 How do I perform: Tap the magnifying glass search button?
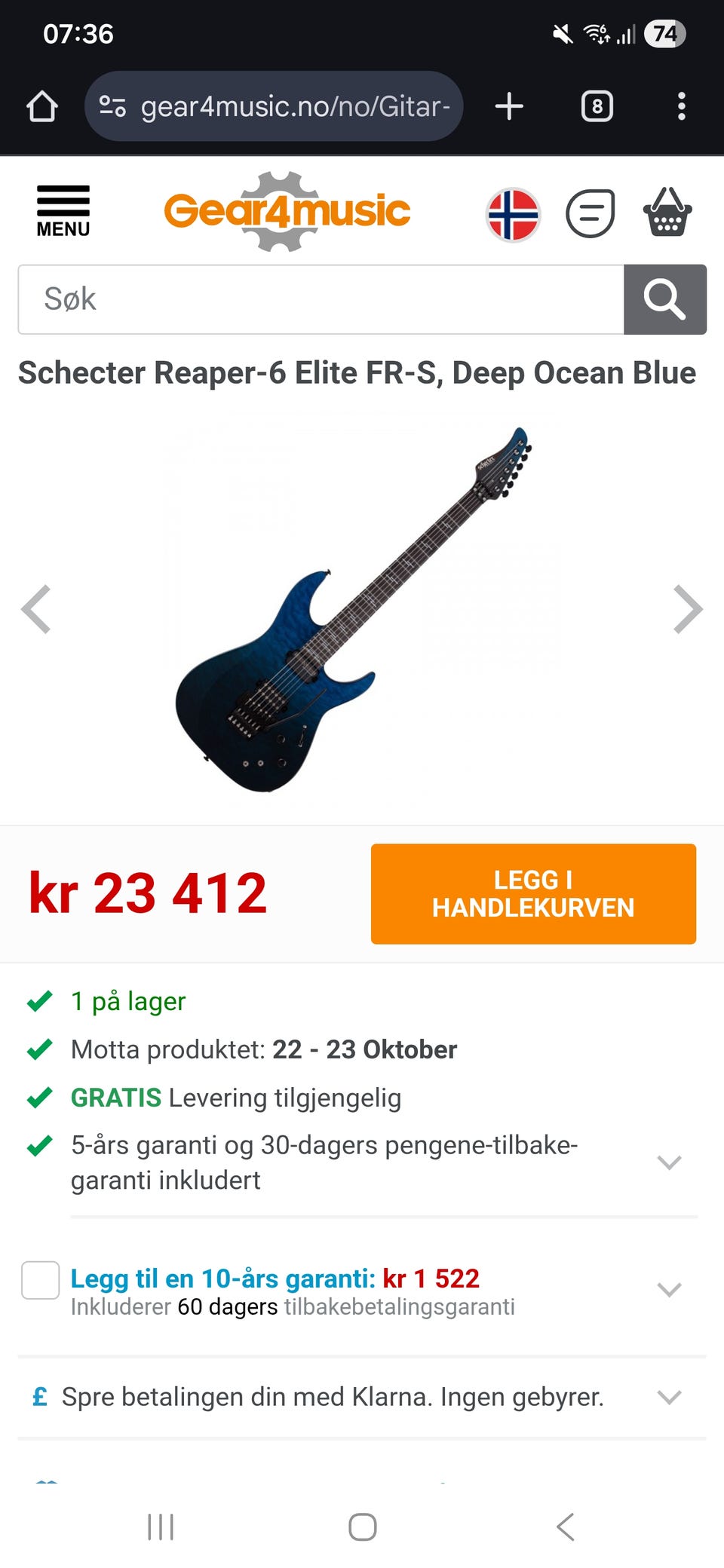pyautogui.click(x=664, y=299)
